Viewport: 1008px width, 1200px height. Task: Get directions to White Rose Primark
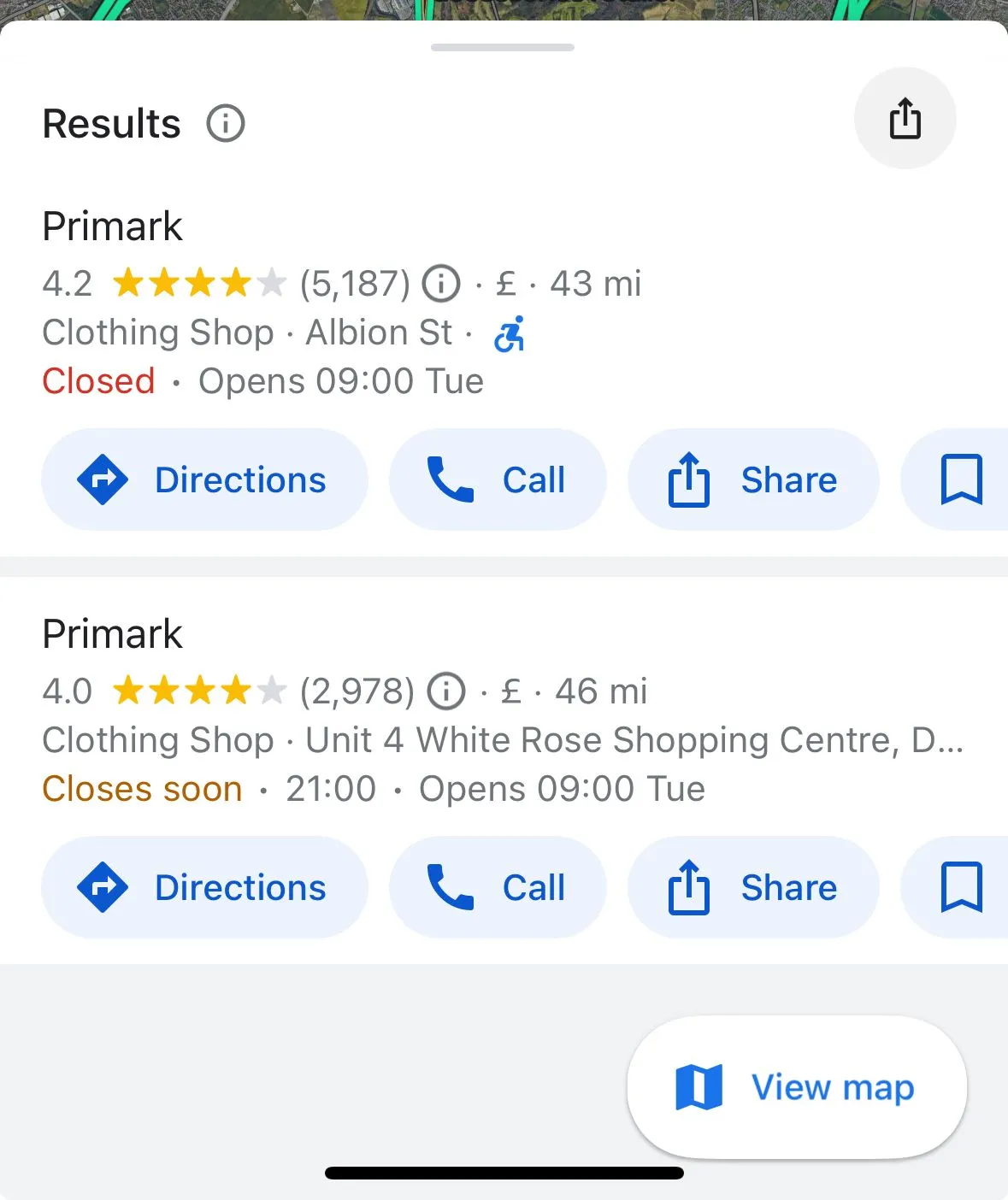coord(204,887)
